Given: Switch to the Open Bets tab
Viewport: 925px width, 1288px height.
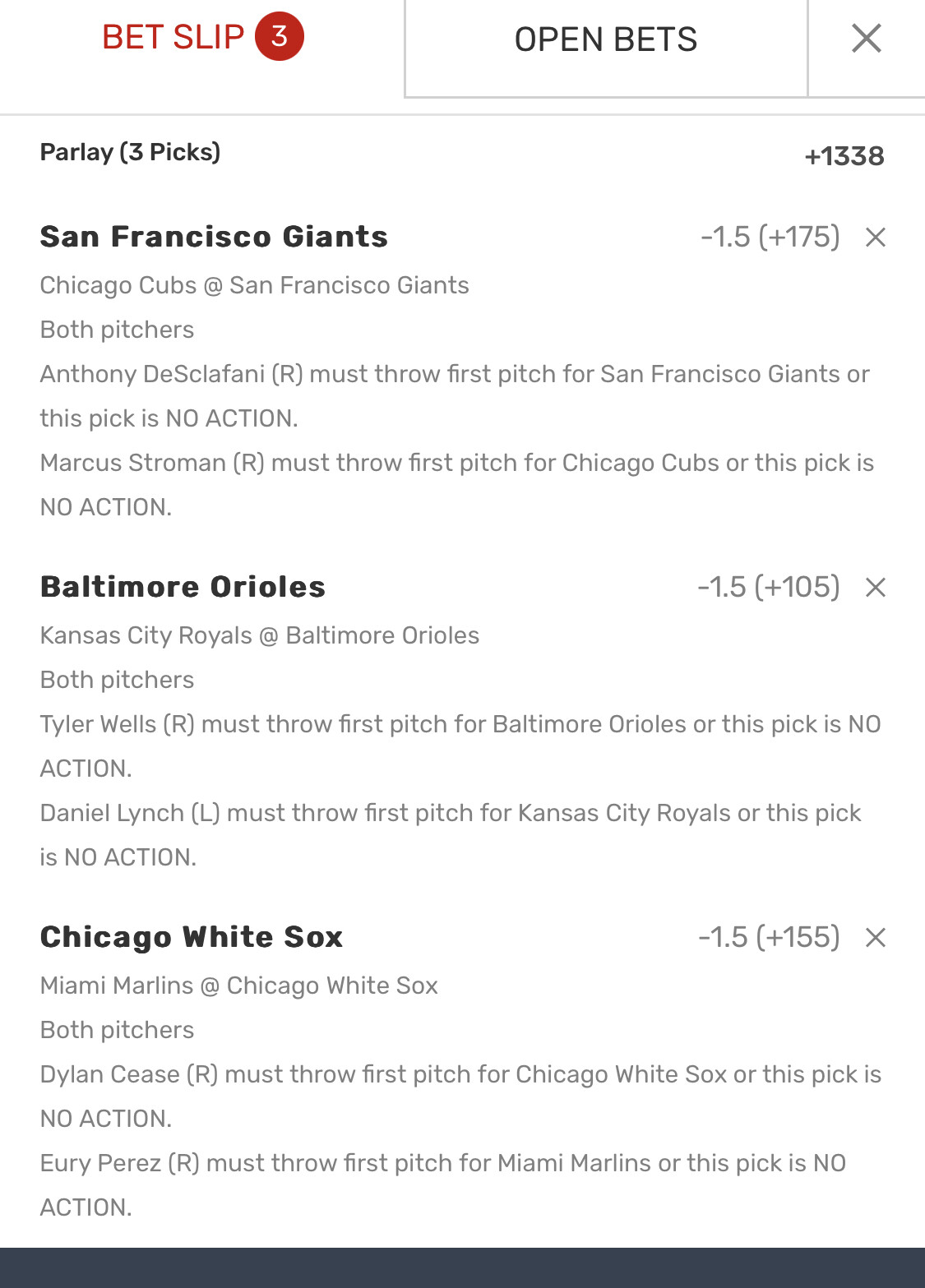Looking at the screenshot, I should tap(606, 39).
